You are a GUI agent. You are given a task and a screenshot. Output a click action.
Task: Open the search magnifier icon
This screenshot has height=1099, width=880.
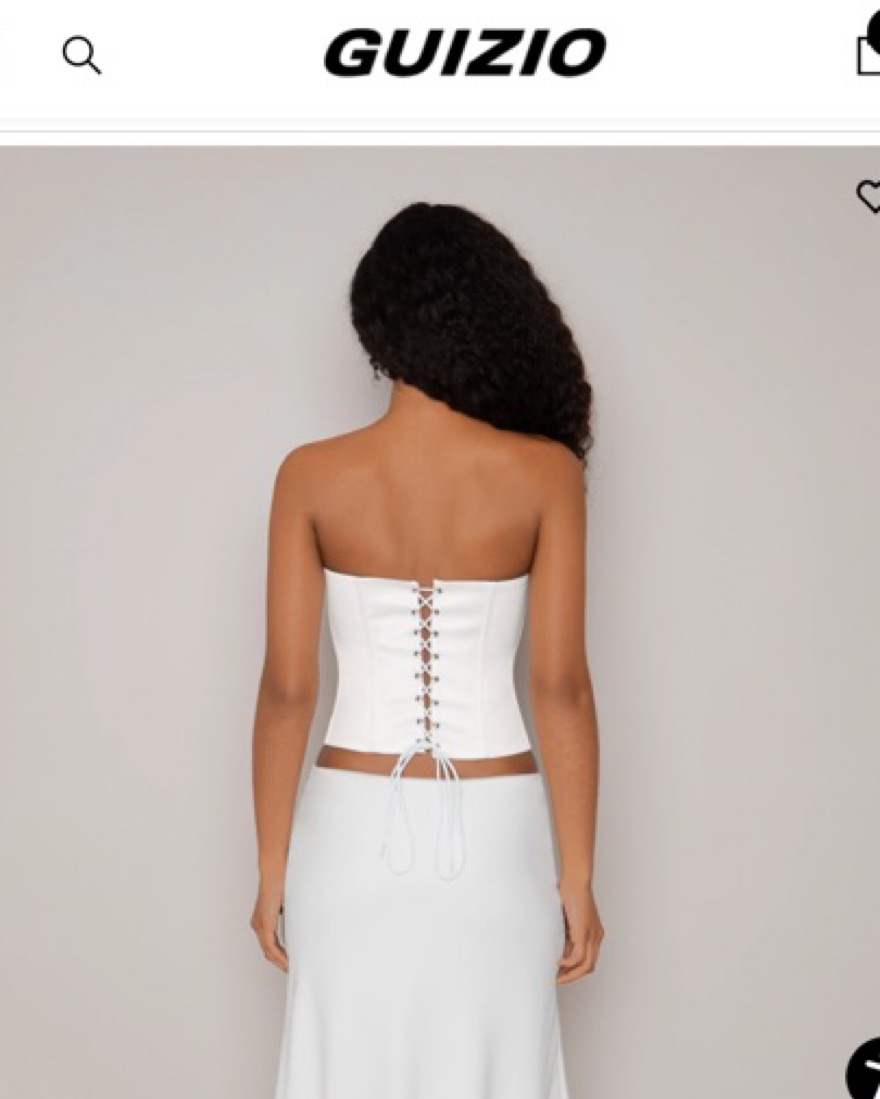pos(81,56)
